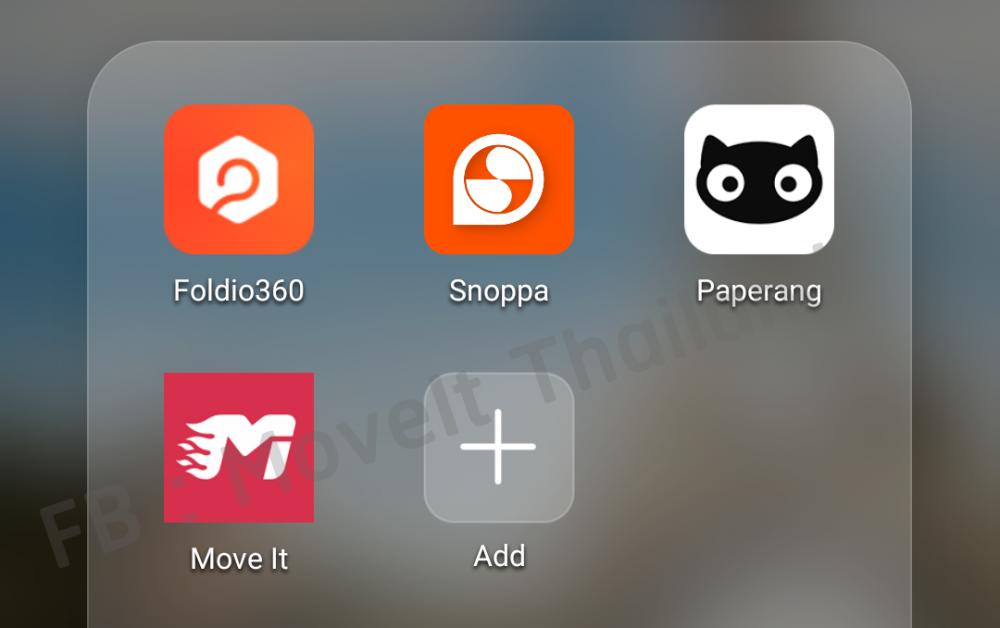Screen dimensions: 1000x628
Task: Open the Paperang app
Action: (x=758, y=180)
